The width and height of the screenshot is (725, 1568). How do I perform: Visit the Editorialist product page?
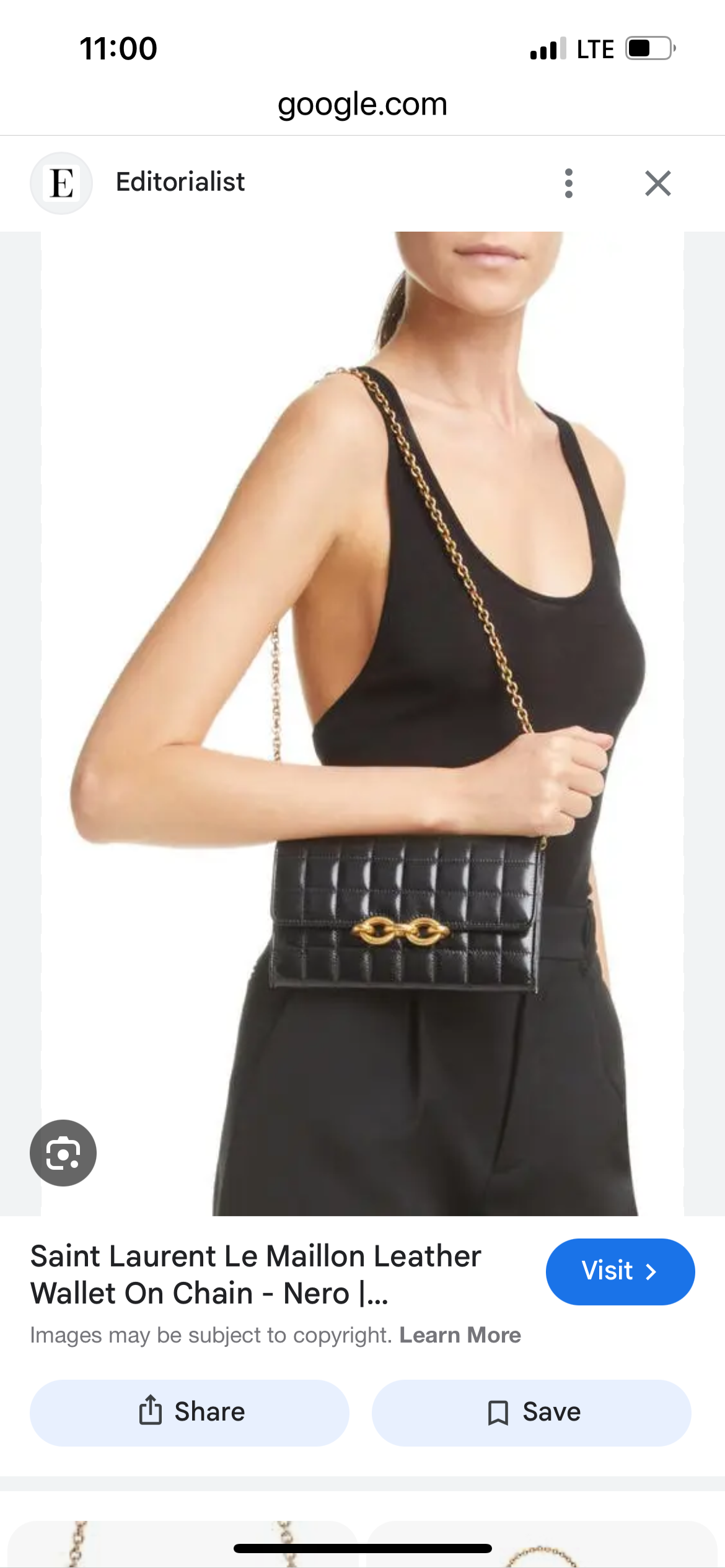point(620,1271)
